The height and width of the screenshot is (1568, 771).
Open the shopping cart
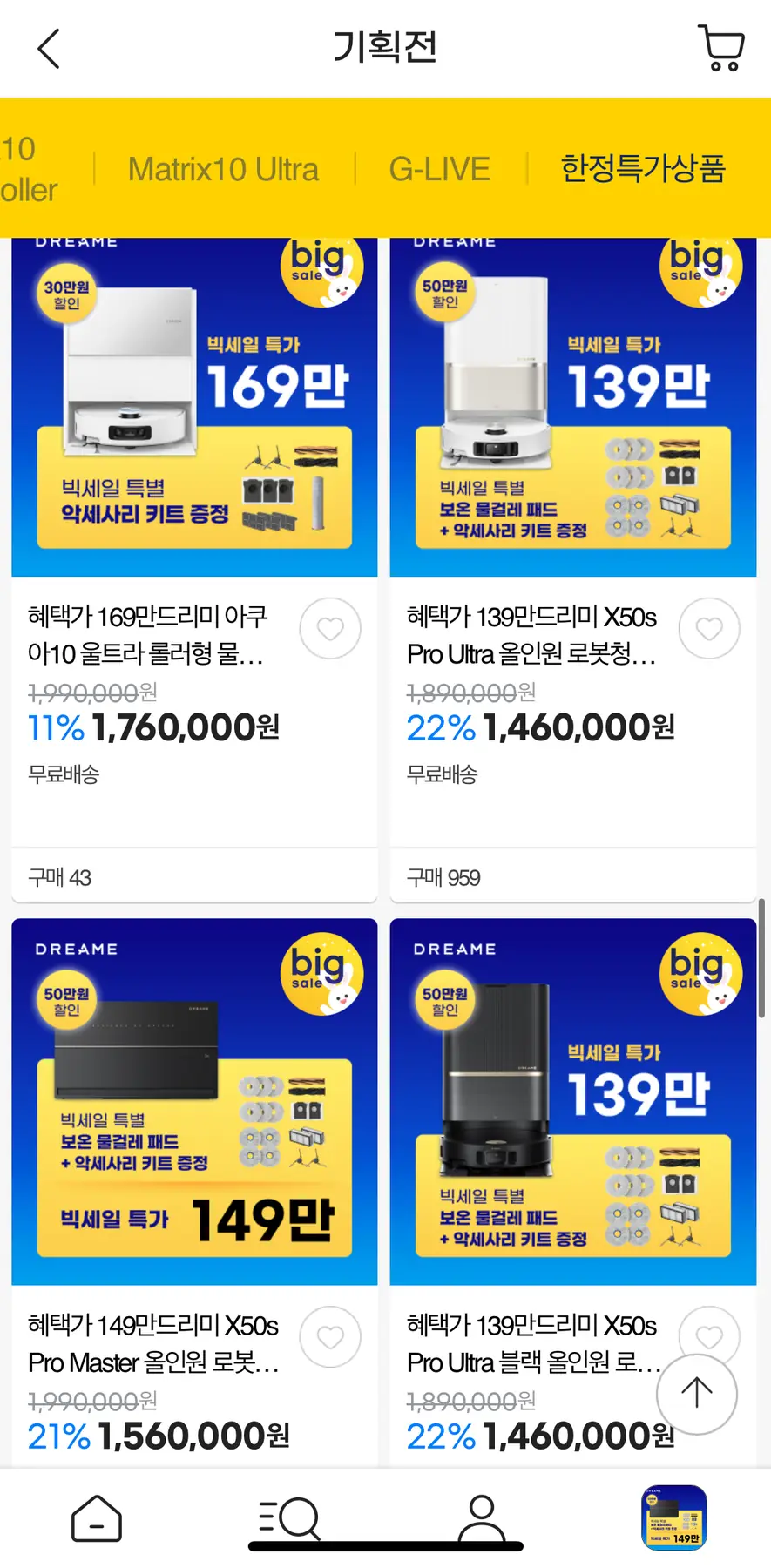point(720,48)
